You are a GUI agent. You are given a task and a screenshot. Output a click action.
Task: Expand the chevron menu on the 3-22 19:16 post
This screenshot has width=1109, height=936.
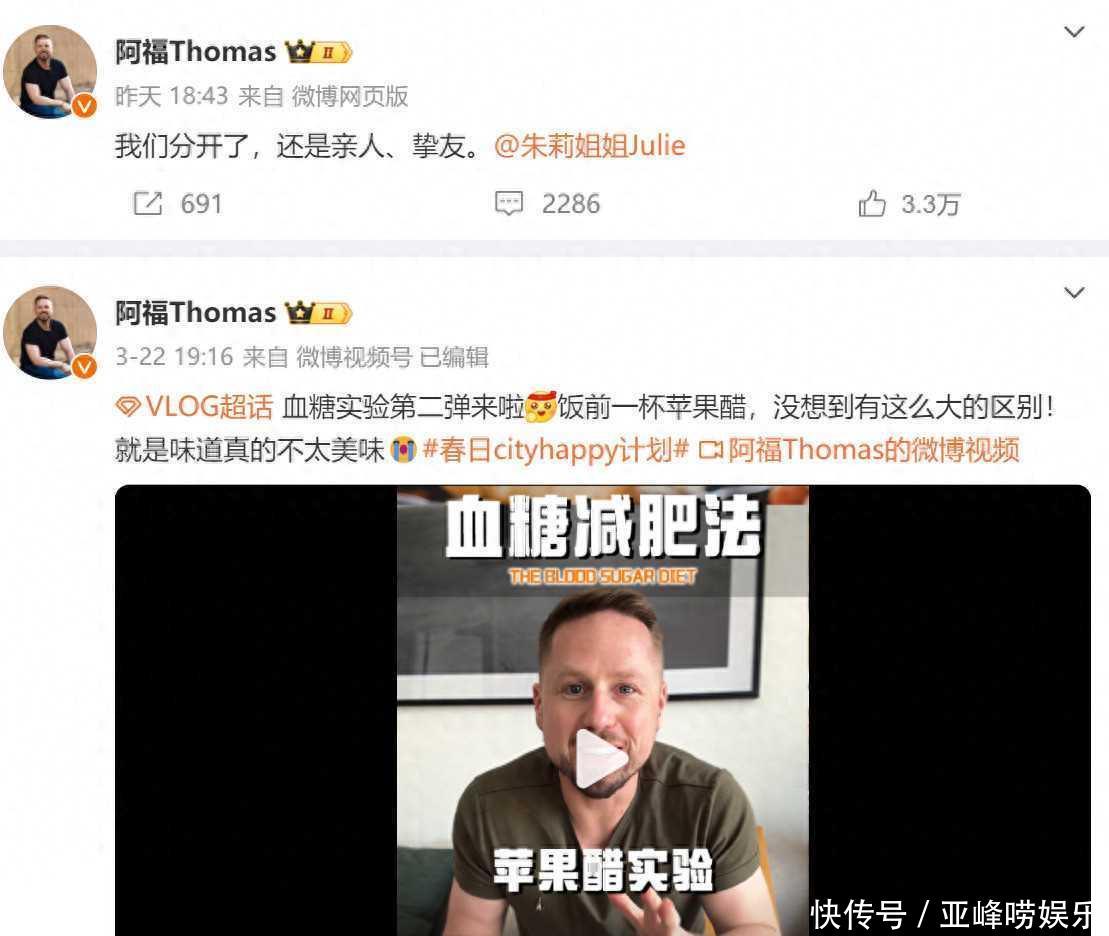[1074, 293]
